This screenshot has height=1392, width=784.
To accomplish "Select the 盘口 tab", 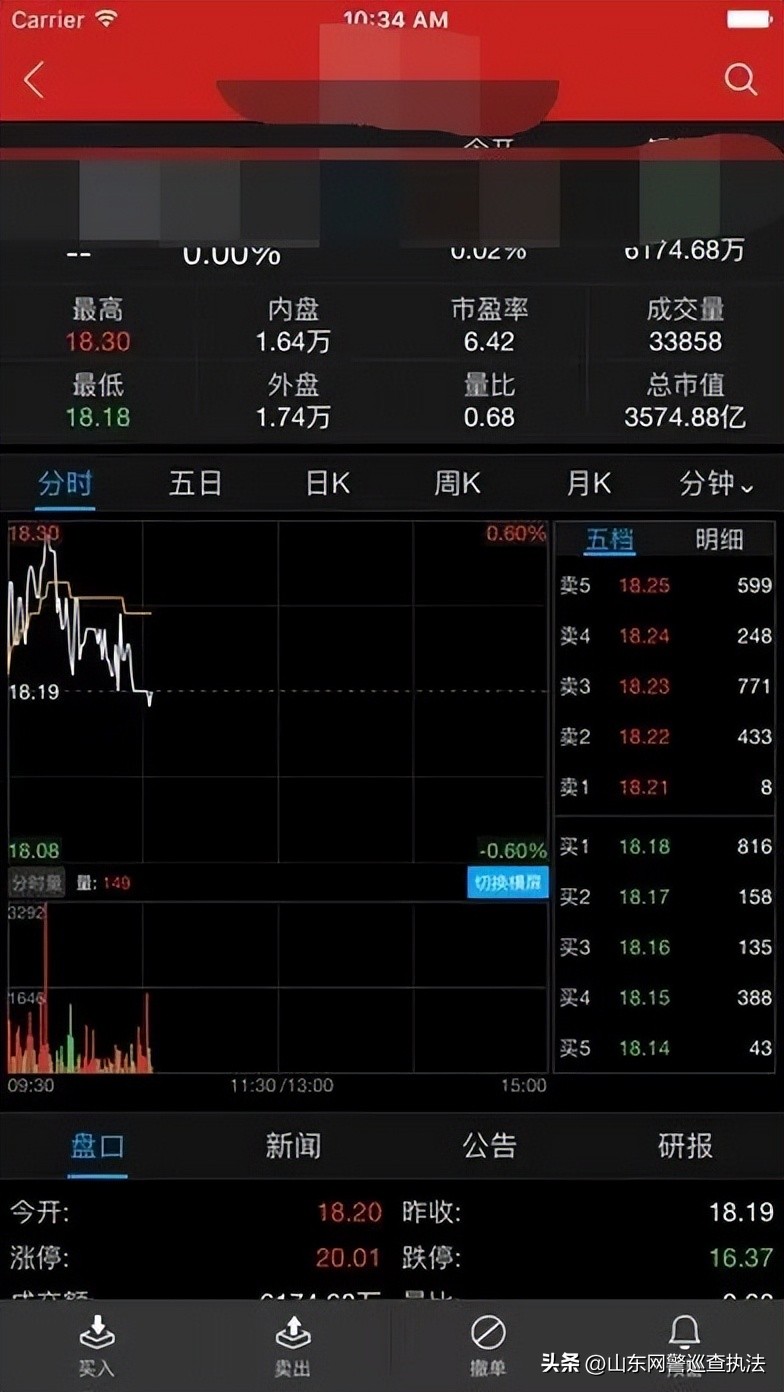I will (x=98, y=1146).
